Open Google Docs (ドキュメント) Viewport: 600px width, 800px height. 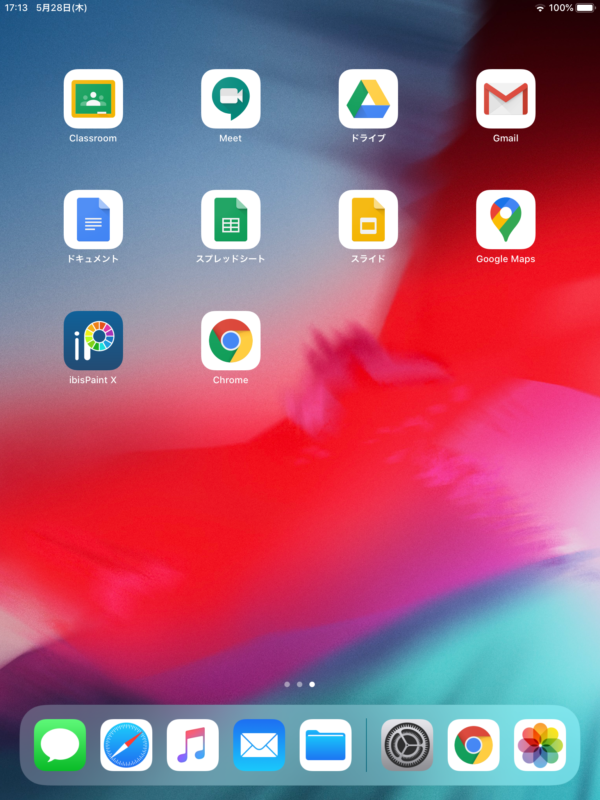[x=93, y=219]
